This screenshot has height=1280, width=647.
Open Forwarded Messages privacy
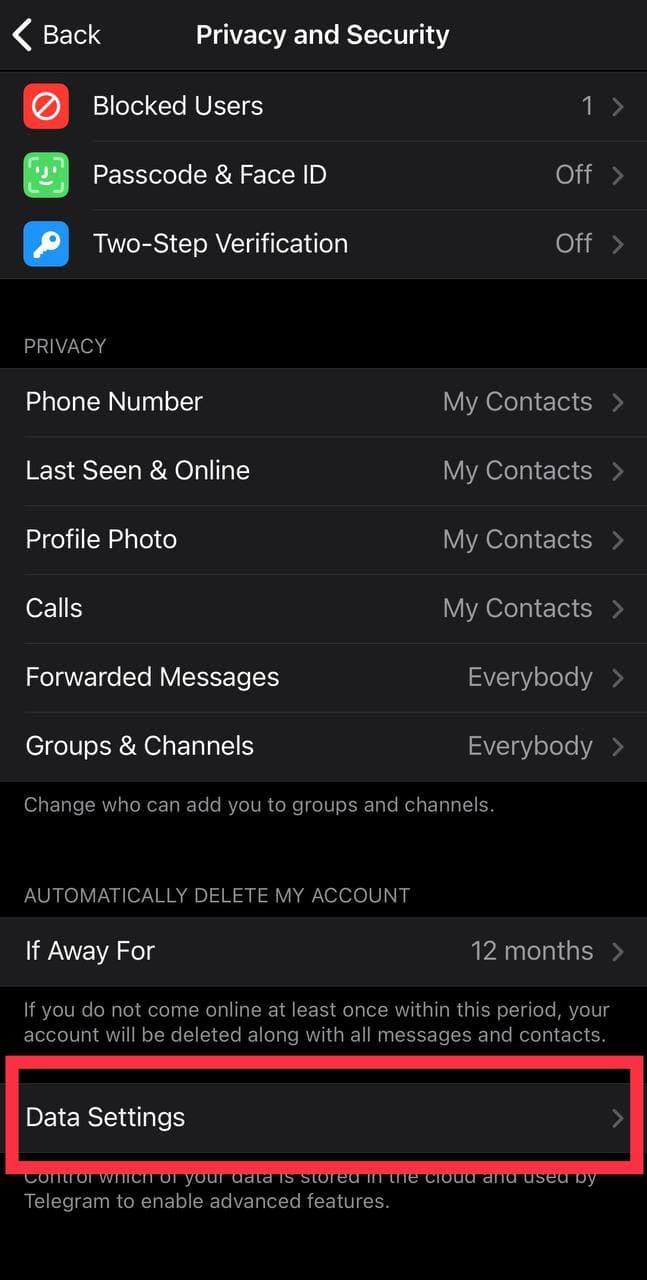pyautogui.click(x=323, y=678)
